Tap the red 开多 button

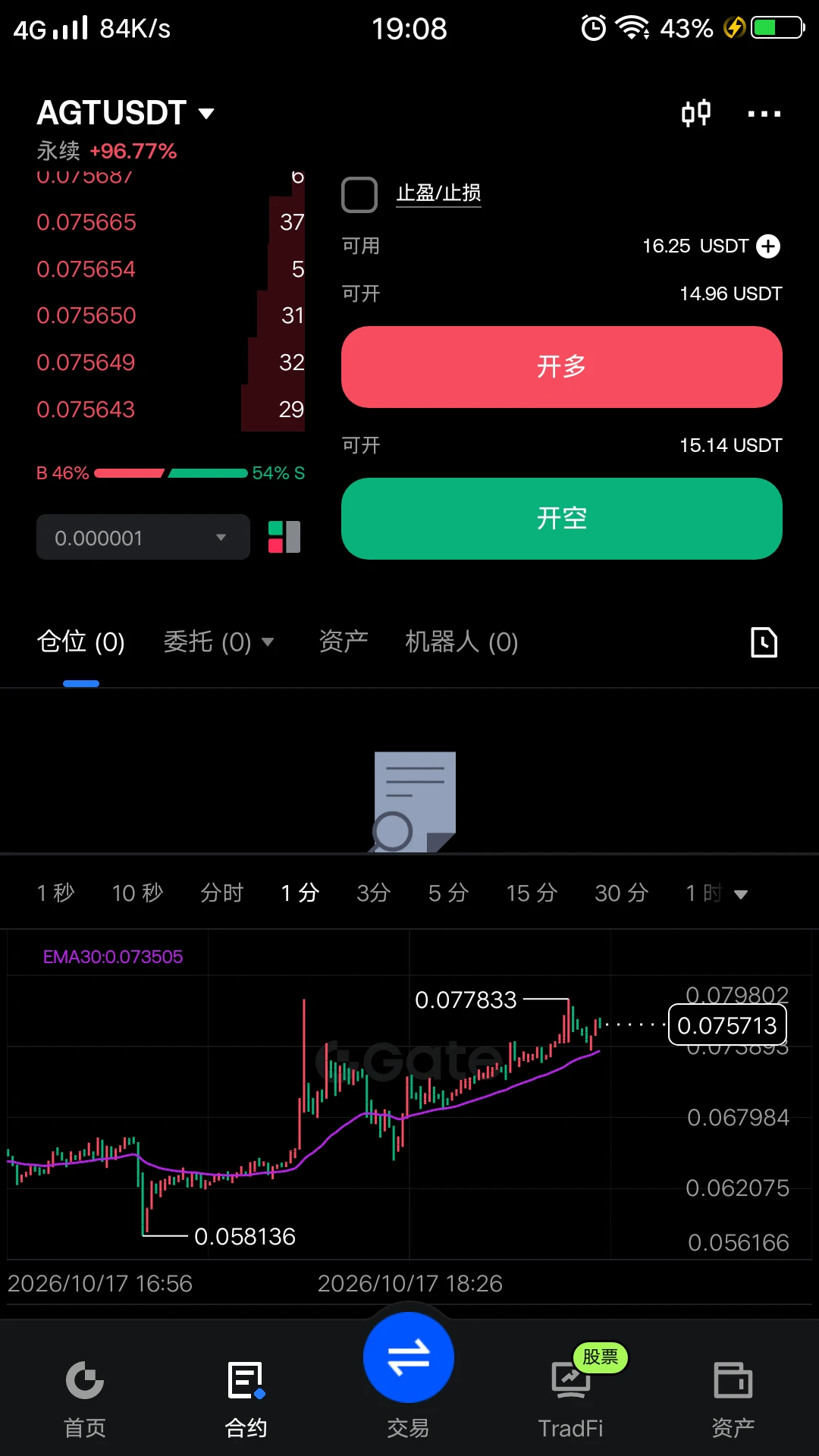(561, 367)
